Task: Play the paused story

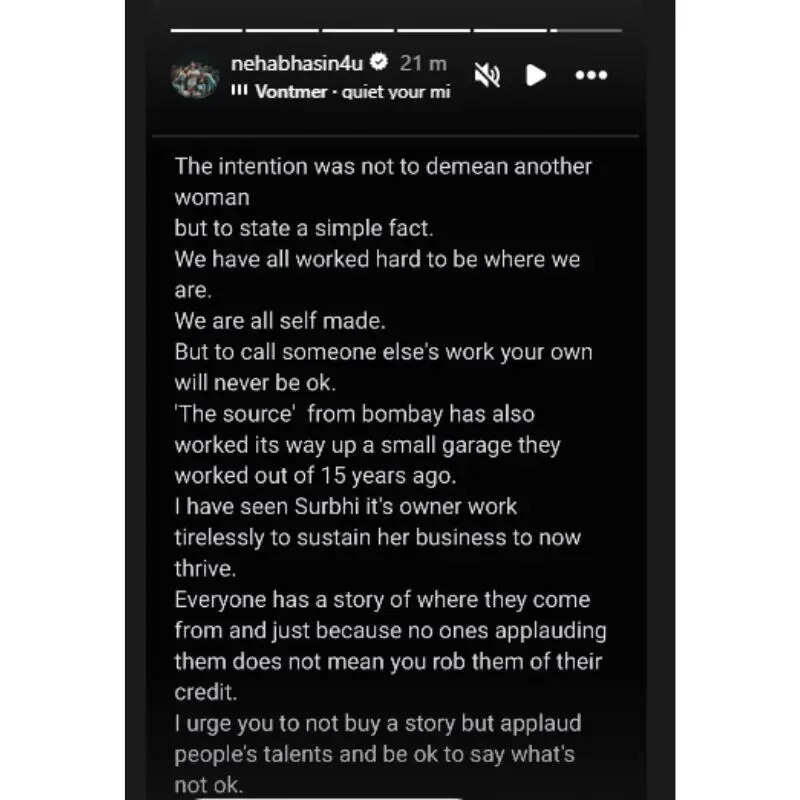Action: [537, 75]
